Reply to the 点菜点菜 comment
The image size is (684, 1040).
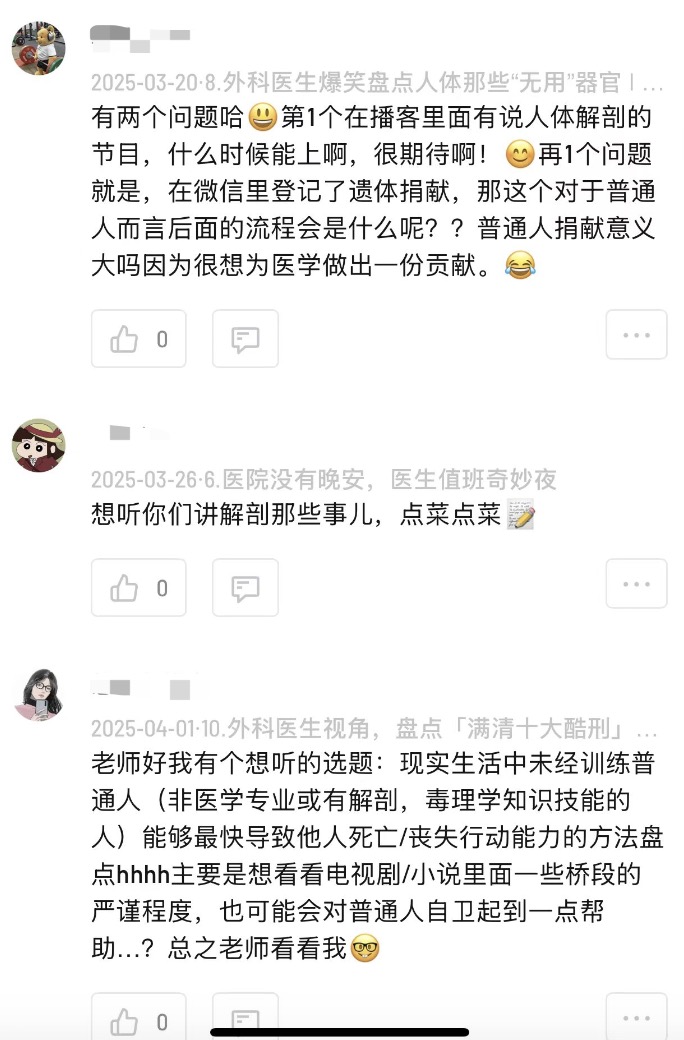coord(245,588)
